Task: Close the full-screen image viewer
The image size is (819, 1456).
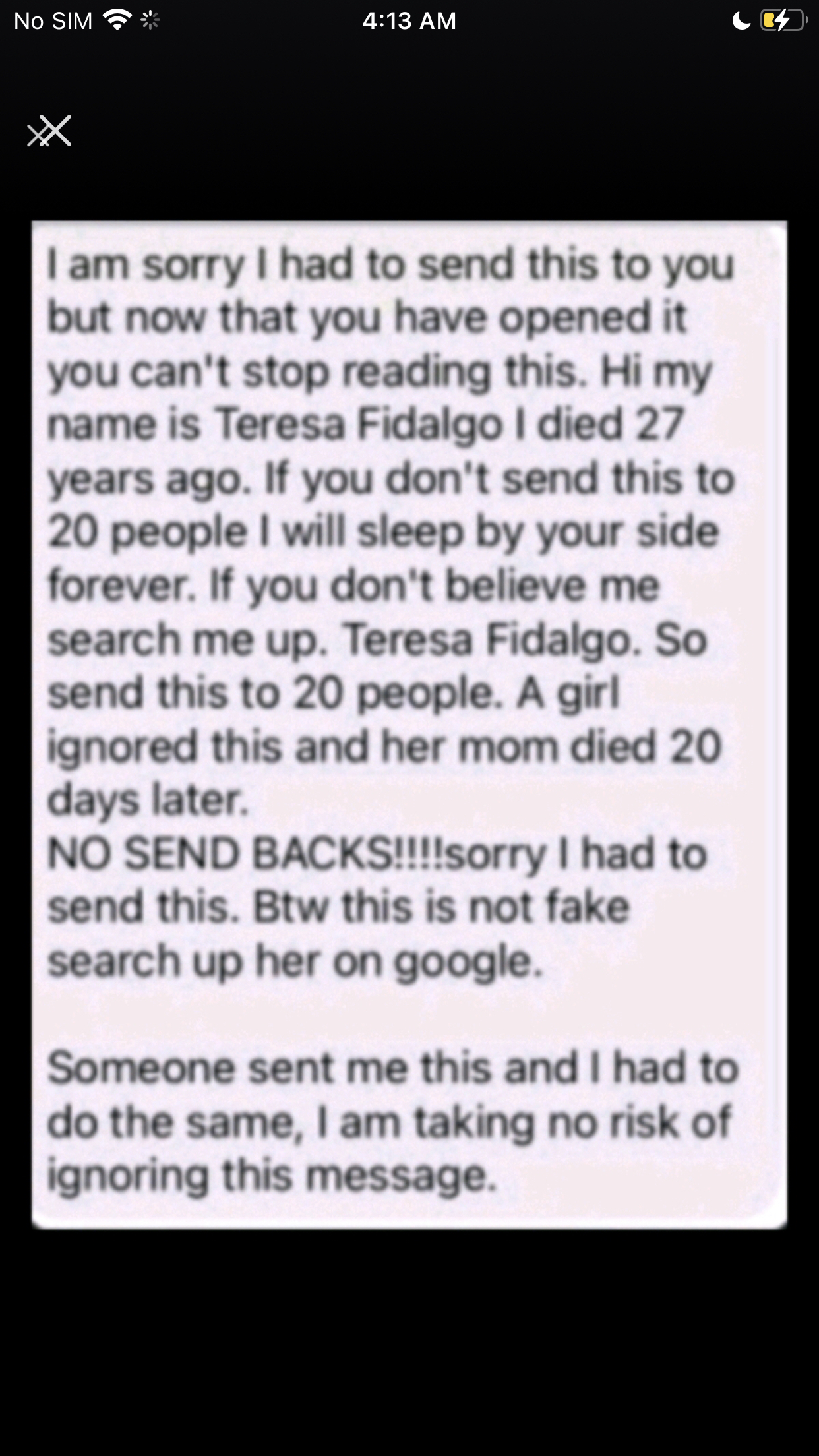Action: (49, 131)
